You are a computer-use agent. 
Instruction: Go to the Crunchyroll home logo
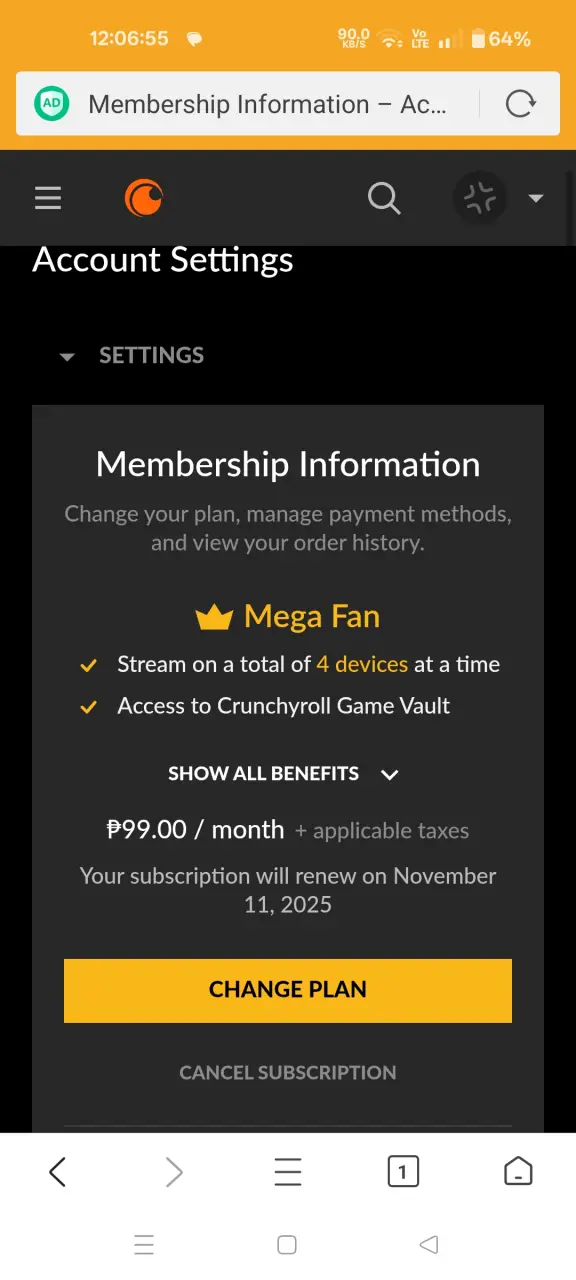(144, 197)
